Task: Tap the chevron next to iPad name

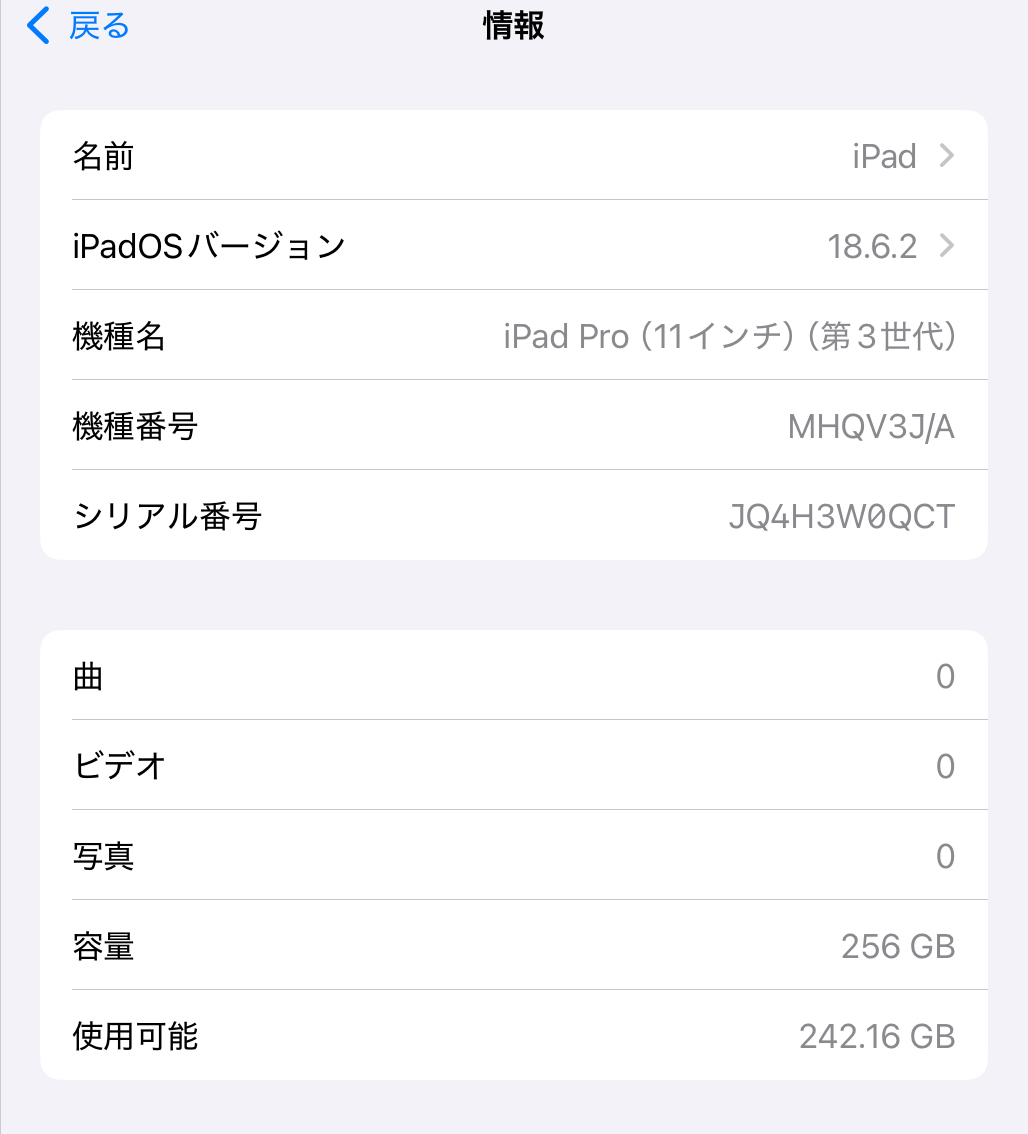Action: 946,156
